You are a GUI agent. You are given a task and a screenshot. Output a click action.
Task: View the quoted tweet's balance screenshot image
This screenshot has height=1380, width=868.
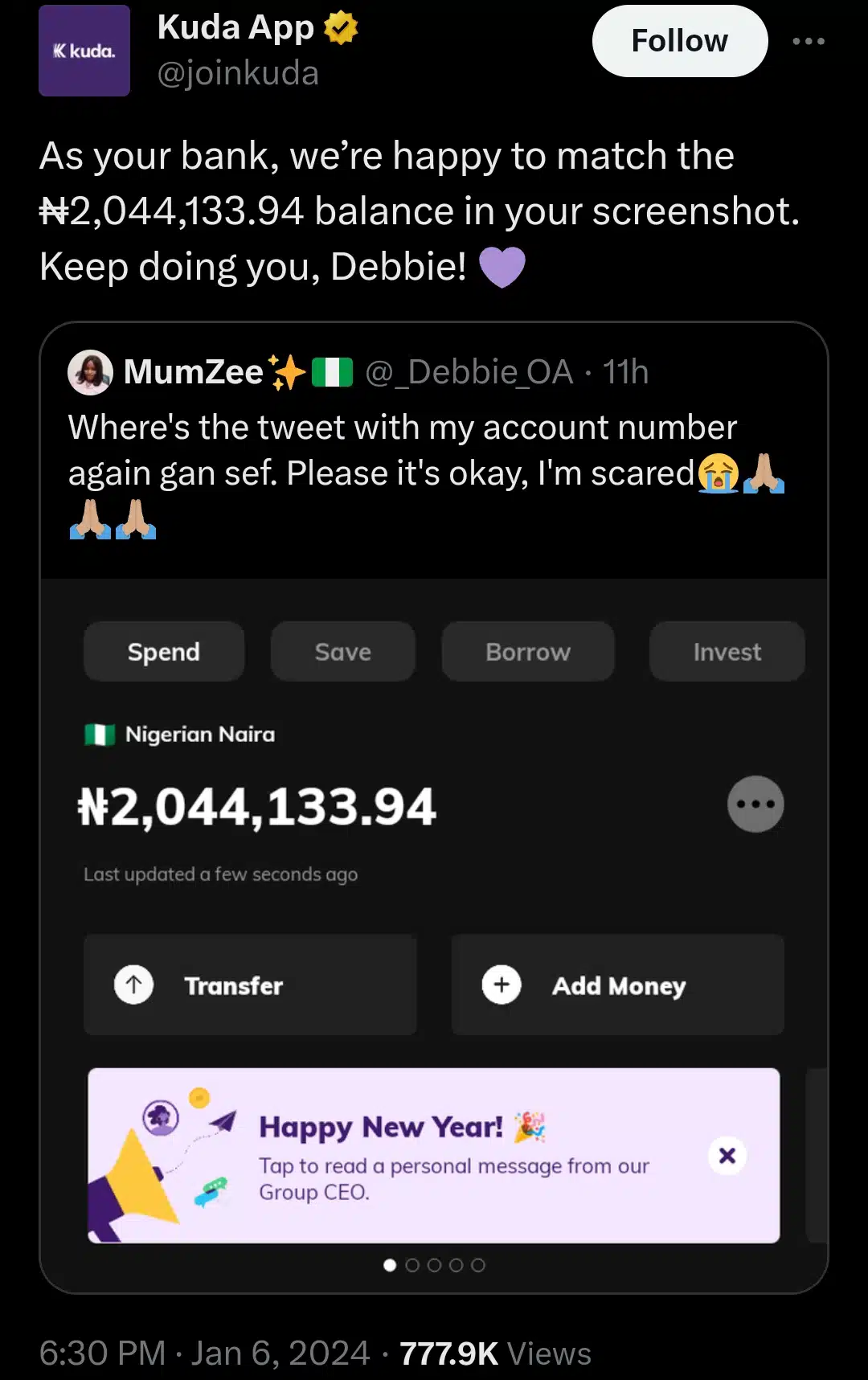[434, 884]
